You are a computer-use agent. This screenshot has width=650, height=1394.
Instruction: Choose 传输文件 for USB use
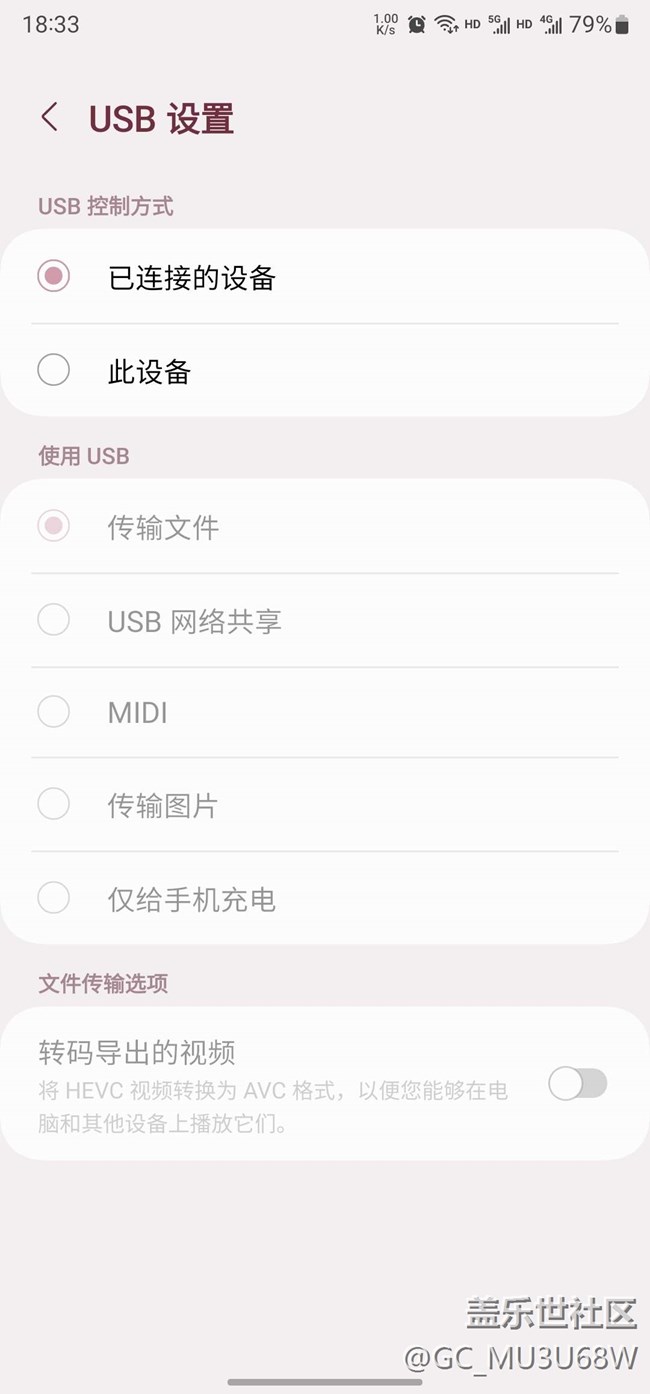click(x=325, y=527)
